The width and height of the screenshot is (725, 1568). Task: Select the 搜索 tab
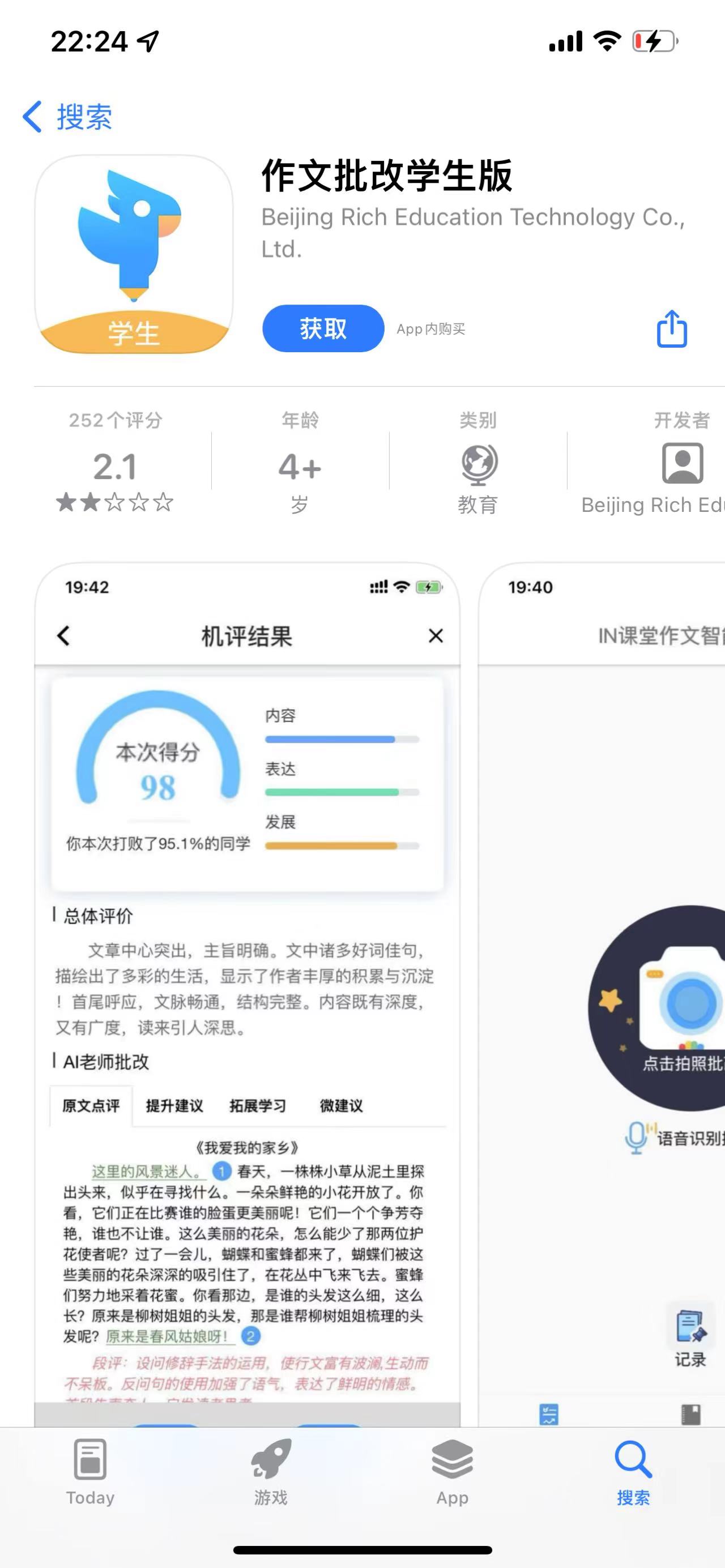633,1471
